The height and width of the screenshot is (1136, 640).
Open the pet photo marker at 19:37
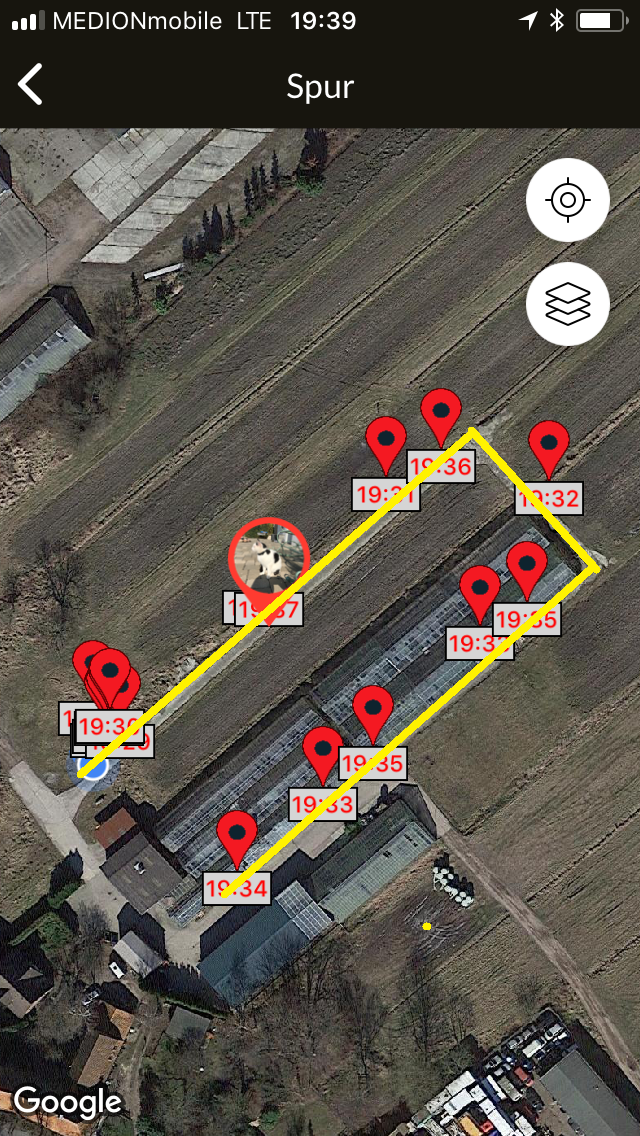(x=268, y=560)
